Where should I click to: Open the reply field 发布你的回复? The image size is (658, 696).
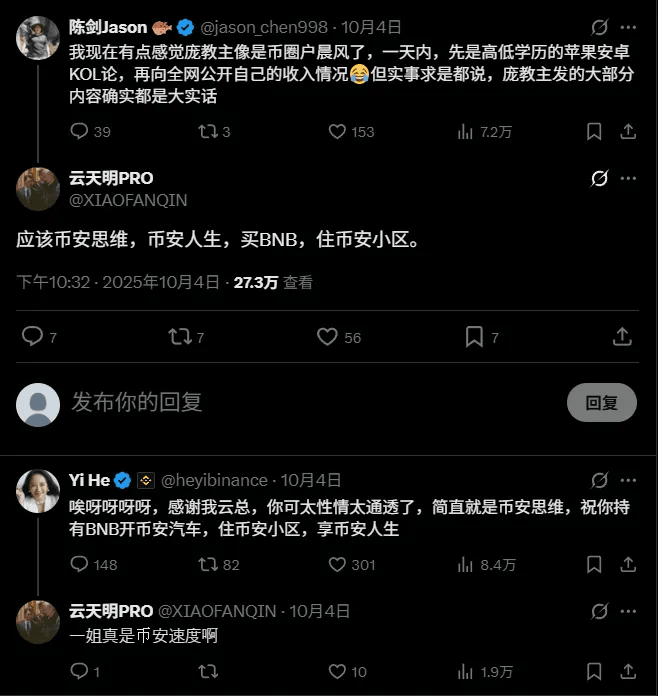click(300, 402)
